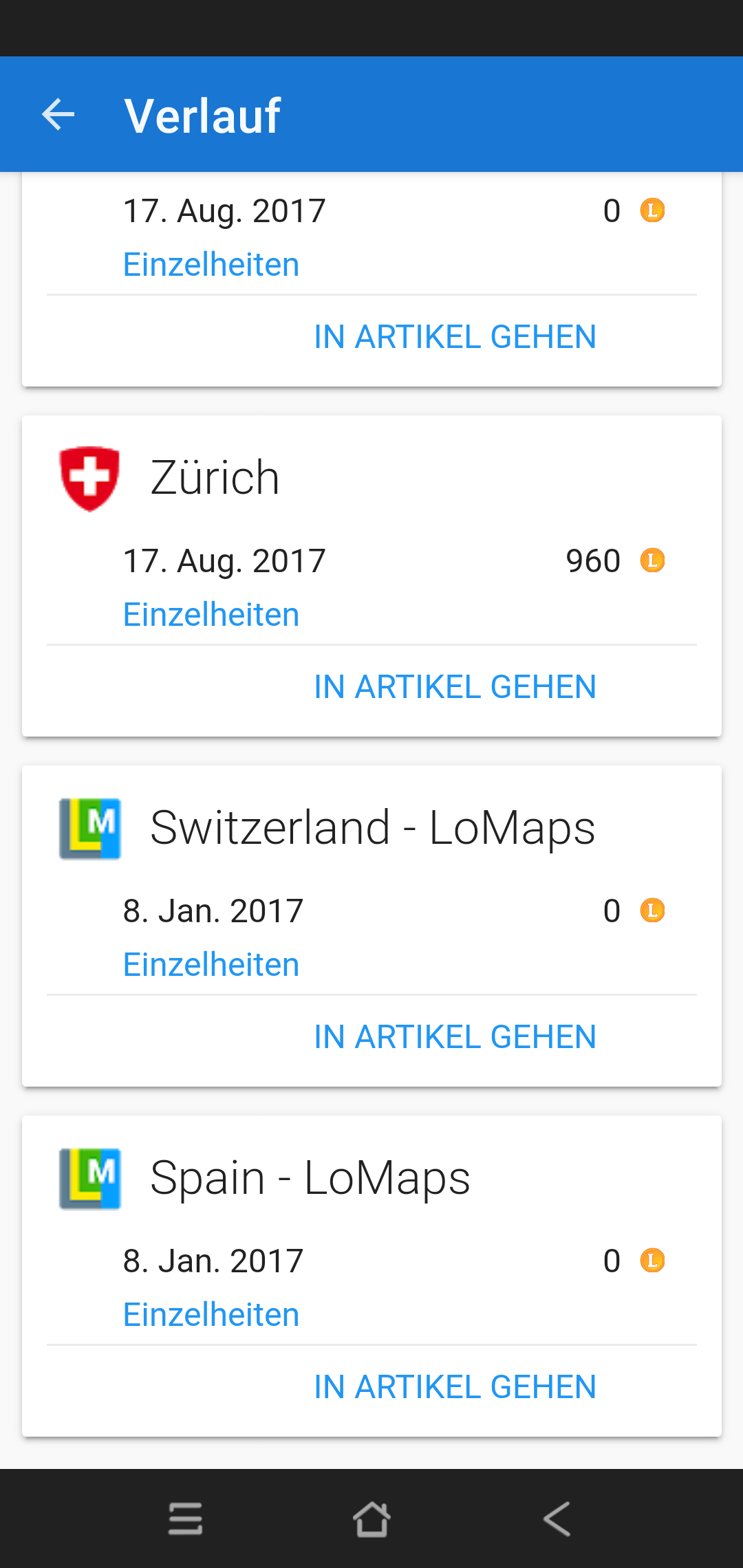Tap IN ARTIKEL GEHEN on the Zürich card
The image size is (743, 1568).
455,687
